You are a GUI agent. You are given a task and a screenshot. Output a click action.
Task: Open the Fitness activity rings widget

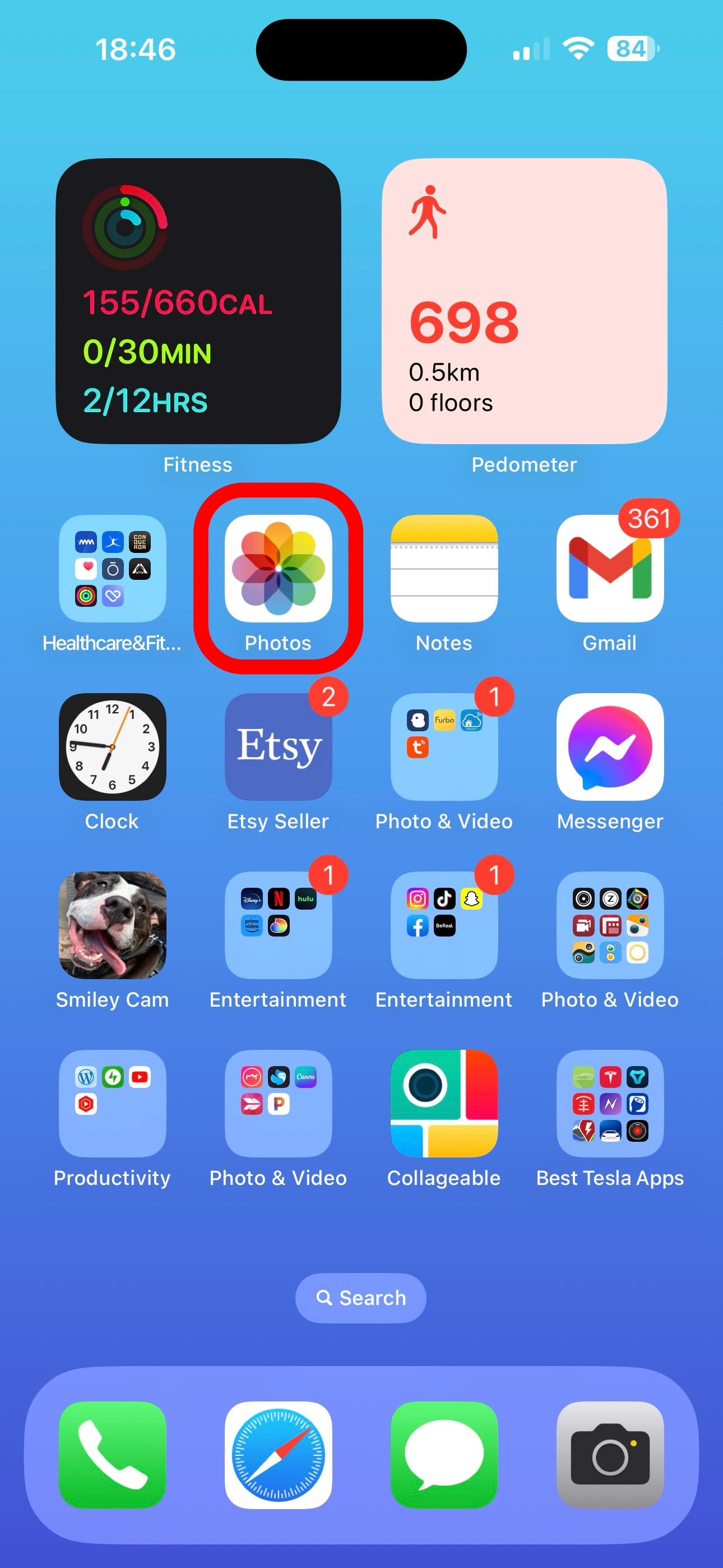pyautogui.click(x=198, y=301)
